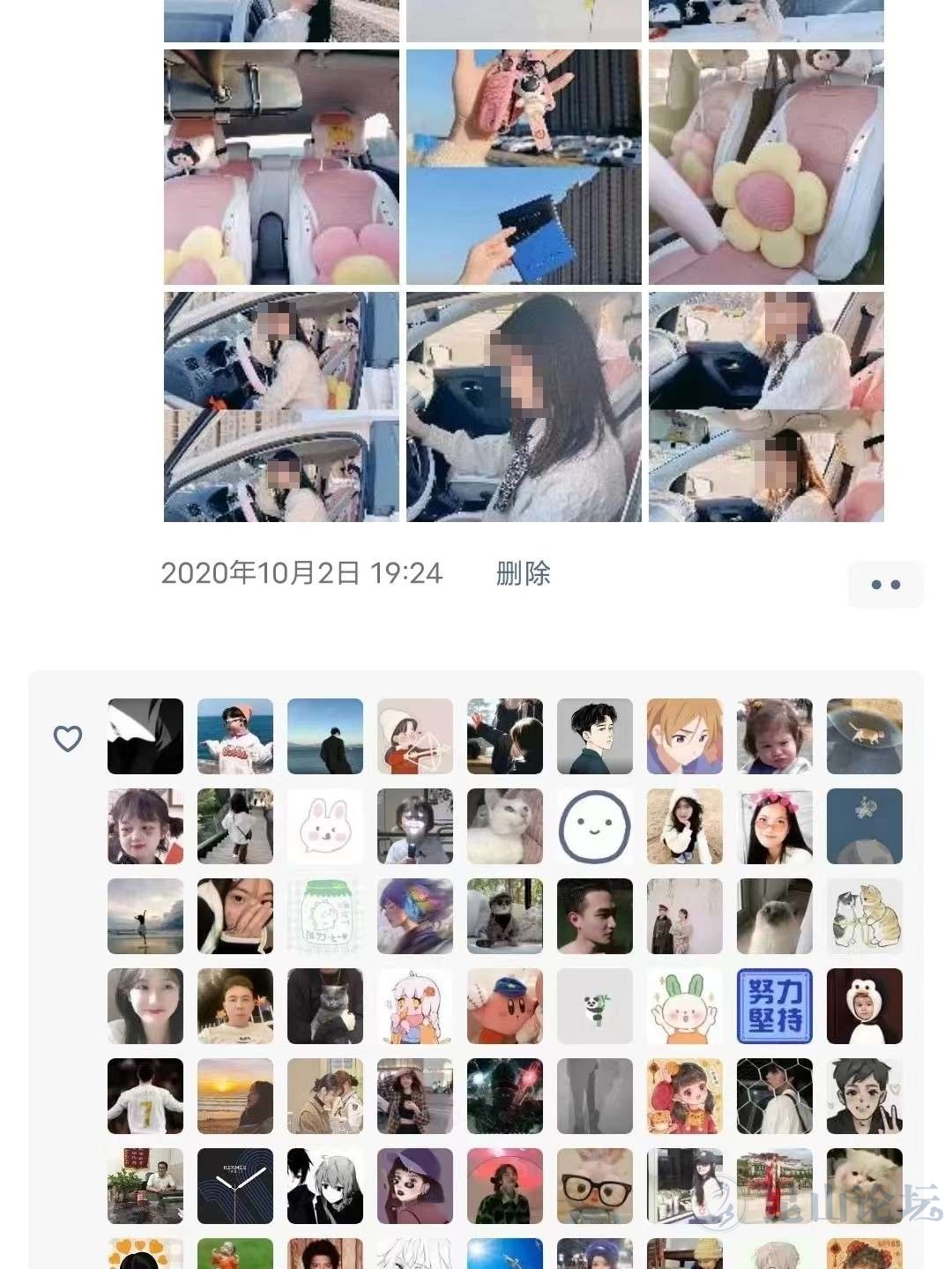
Task: Open the car interior photo with pink seats
Action: [281, 167]
